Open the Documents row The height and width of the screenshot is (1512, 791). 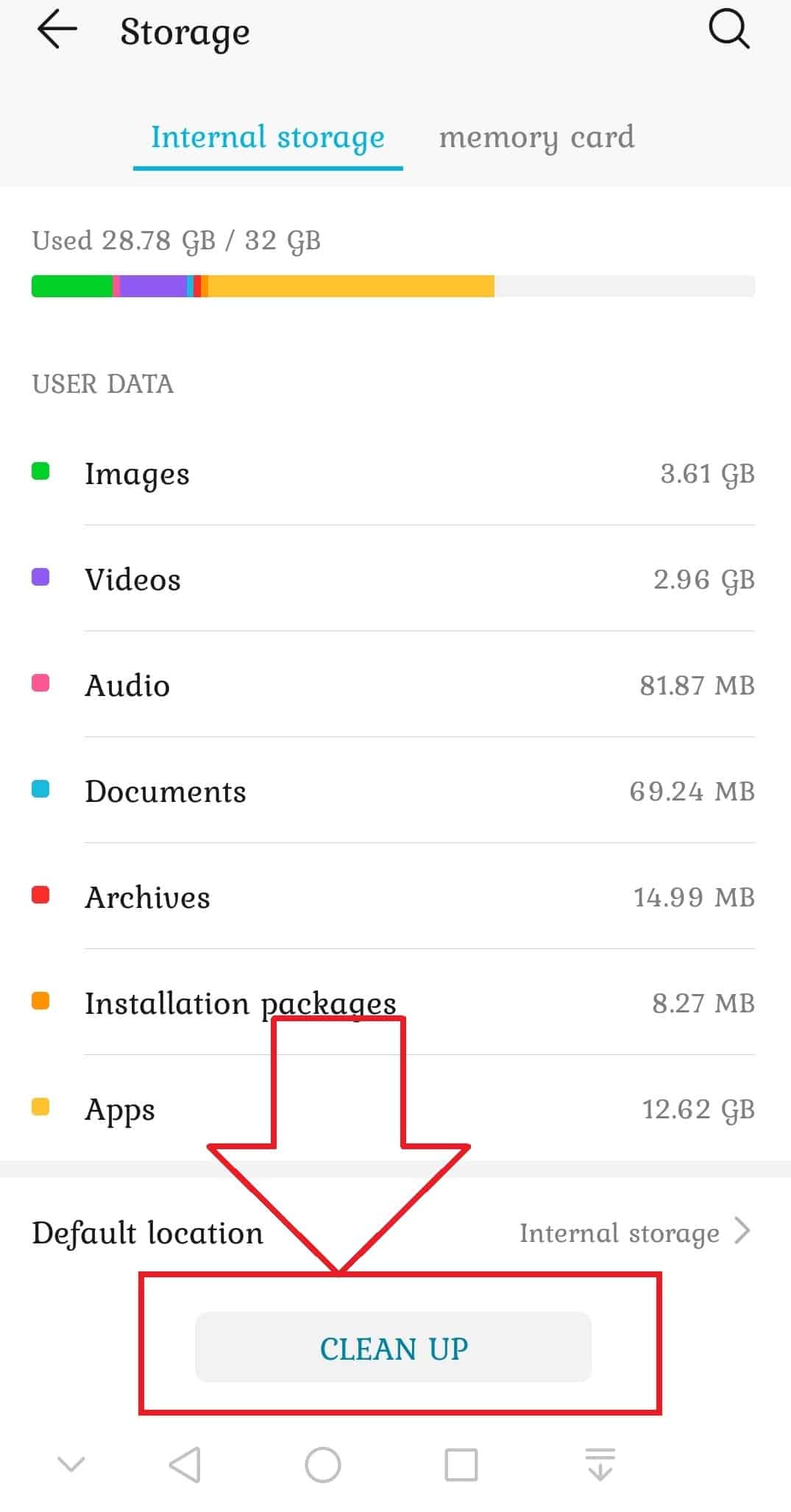tap(395, 791)
